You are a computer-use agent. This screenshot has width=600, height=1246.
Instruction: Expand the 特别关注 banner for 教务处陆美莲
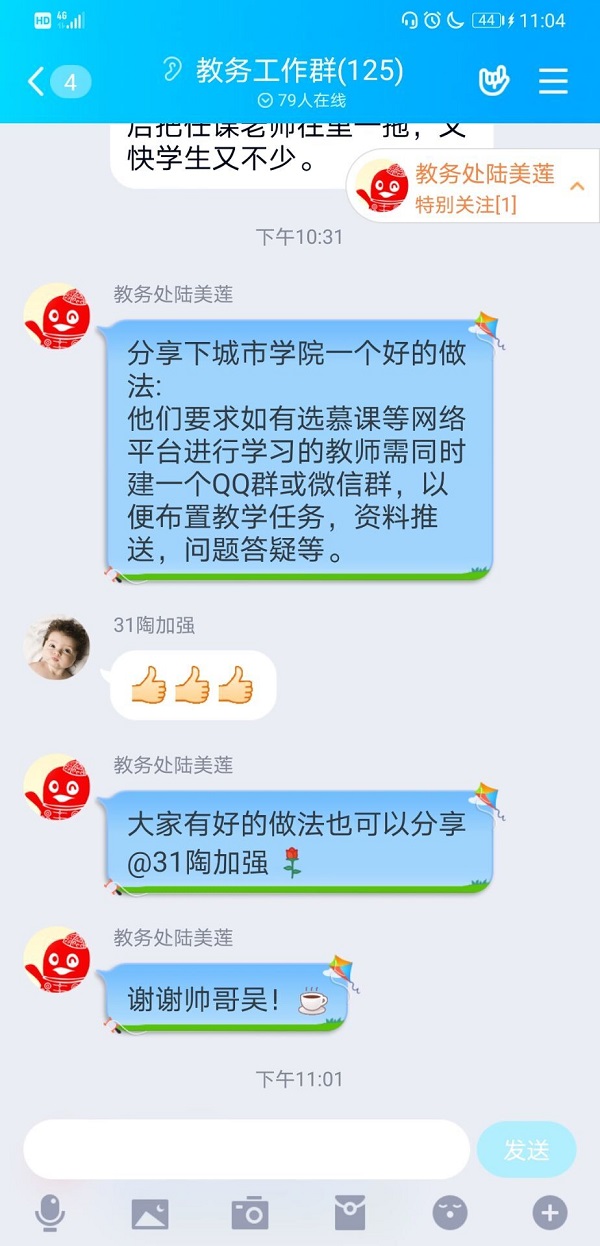pos(577,187)
